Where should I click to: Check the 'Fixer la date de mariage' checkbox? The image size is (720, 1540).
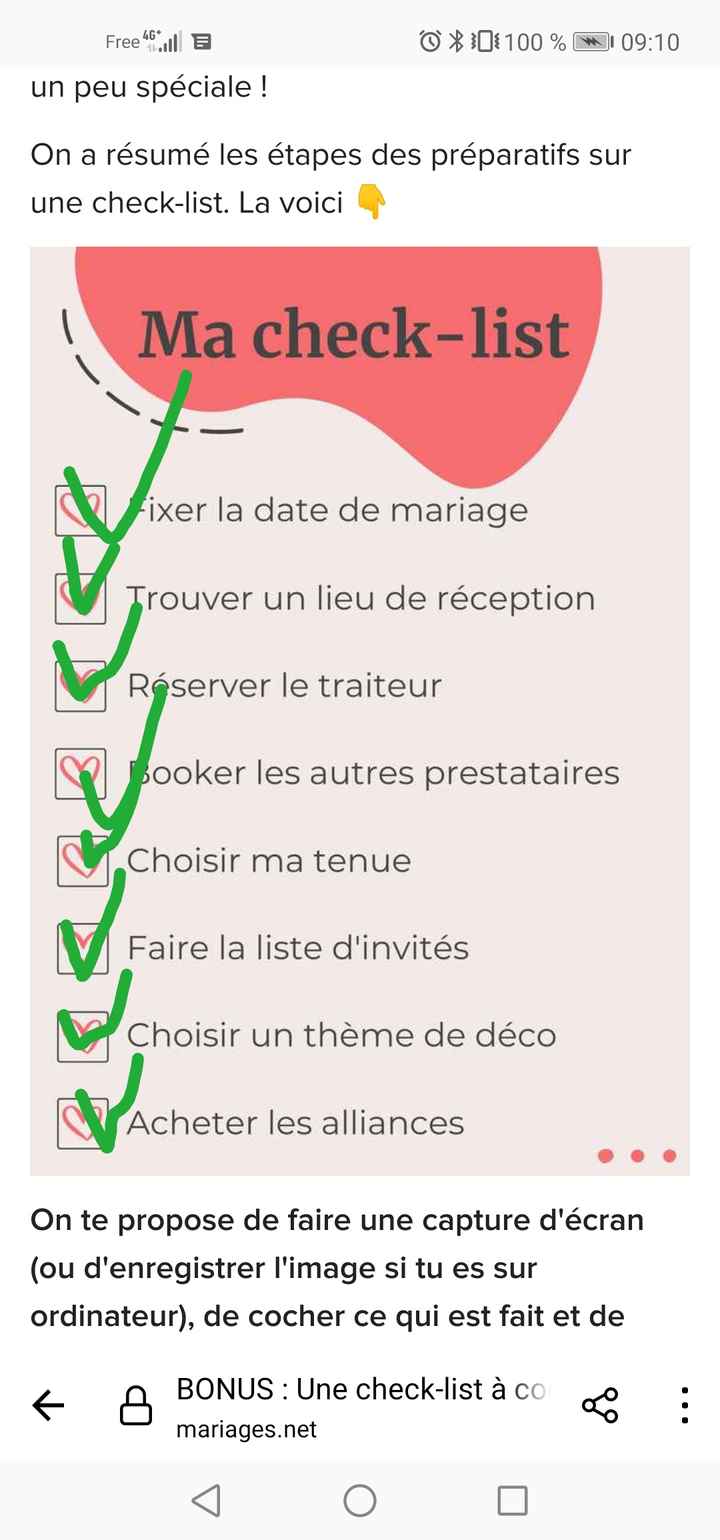80,510
